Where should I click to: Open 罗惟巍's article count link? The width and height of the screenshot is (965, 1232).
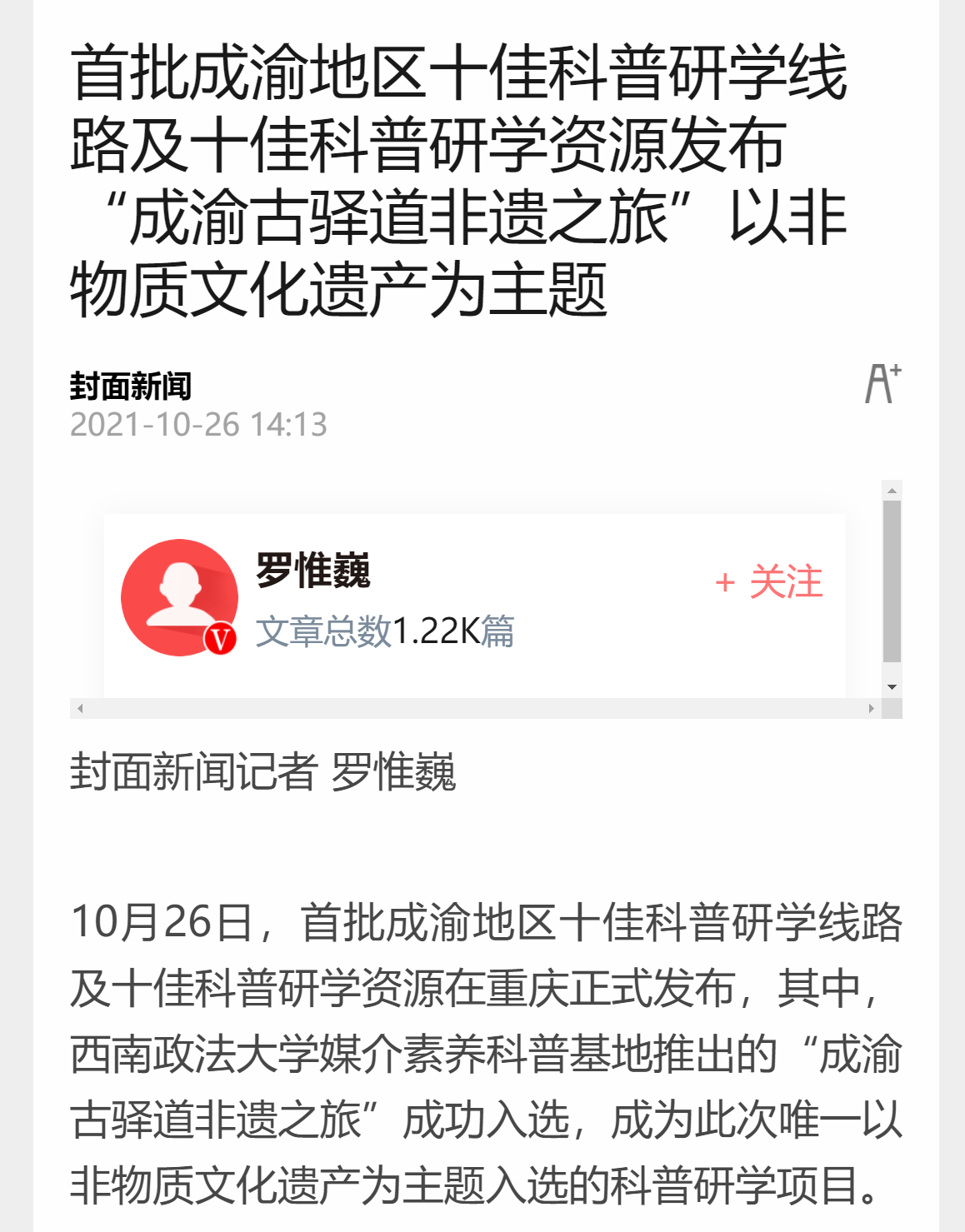point(384,631)
